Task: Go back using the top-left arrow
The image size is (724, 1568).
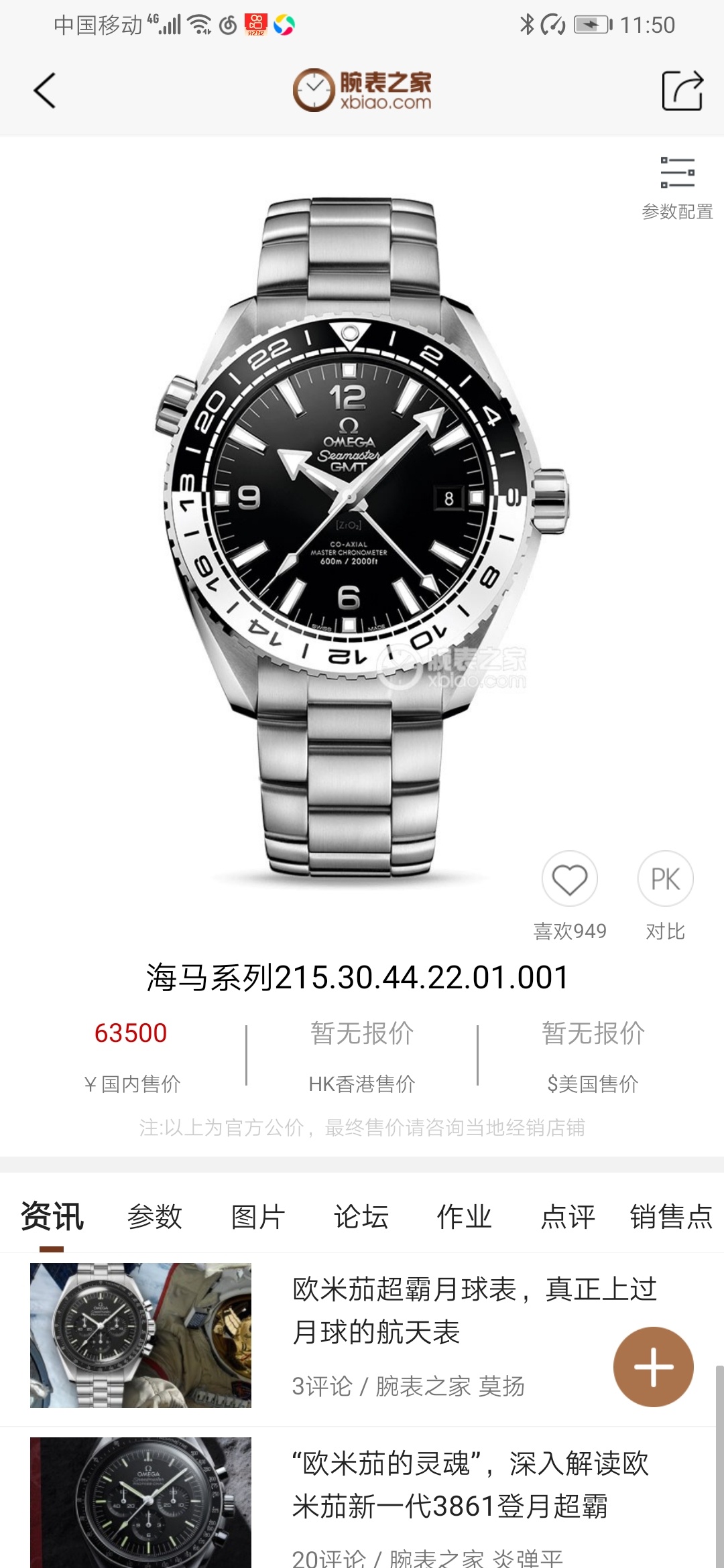Action: click(x=44, y=90)
